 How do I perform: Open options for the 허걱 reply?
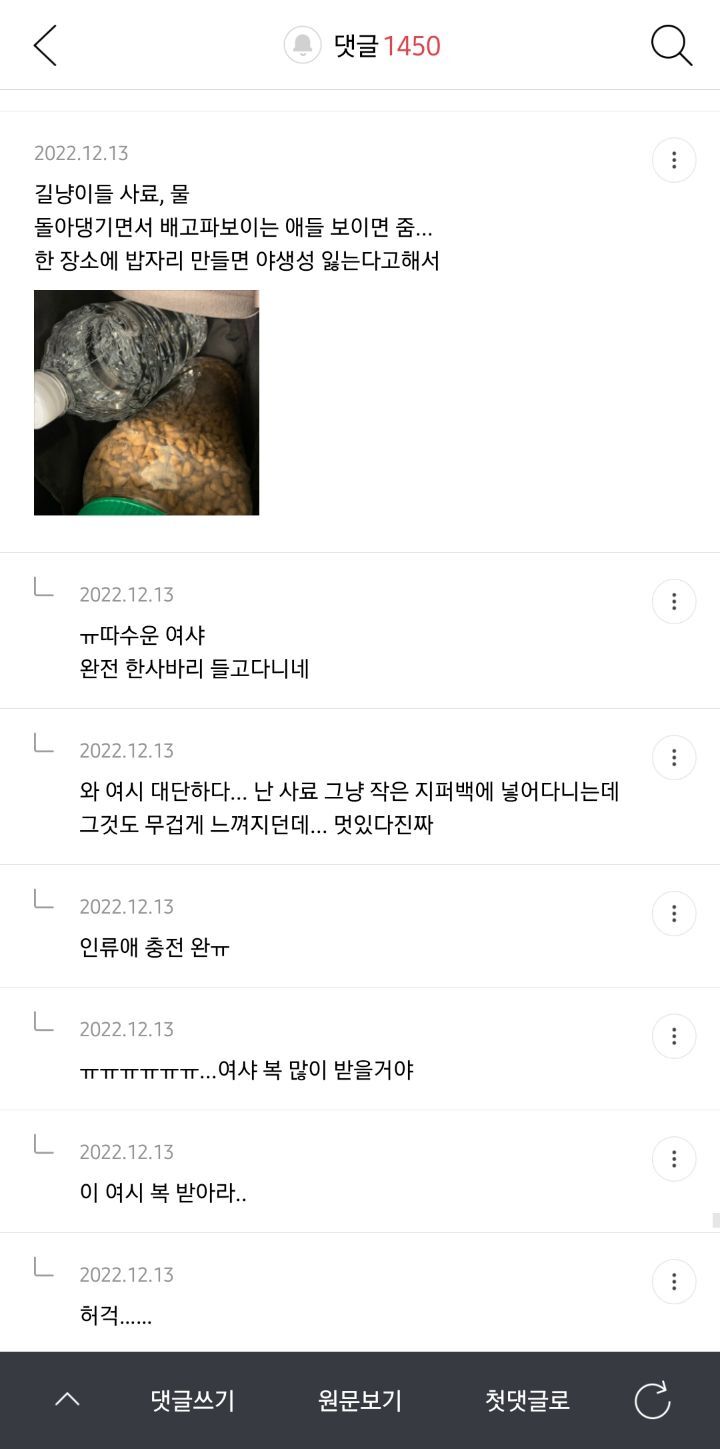click(674, 1281)
